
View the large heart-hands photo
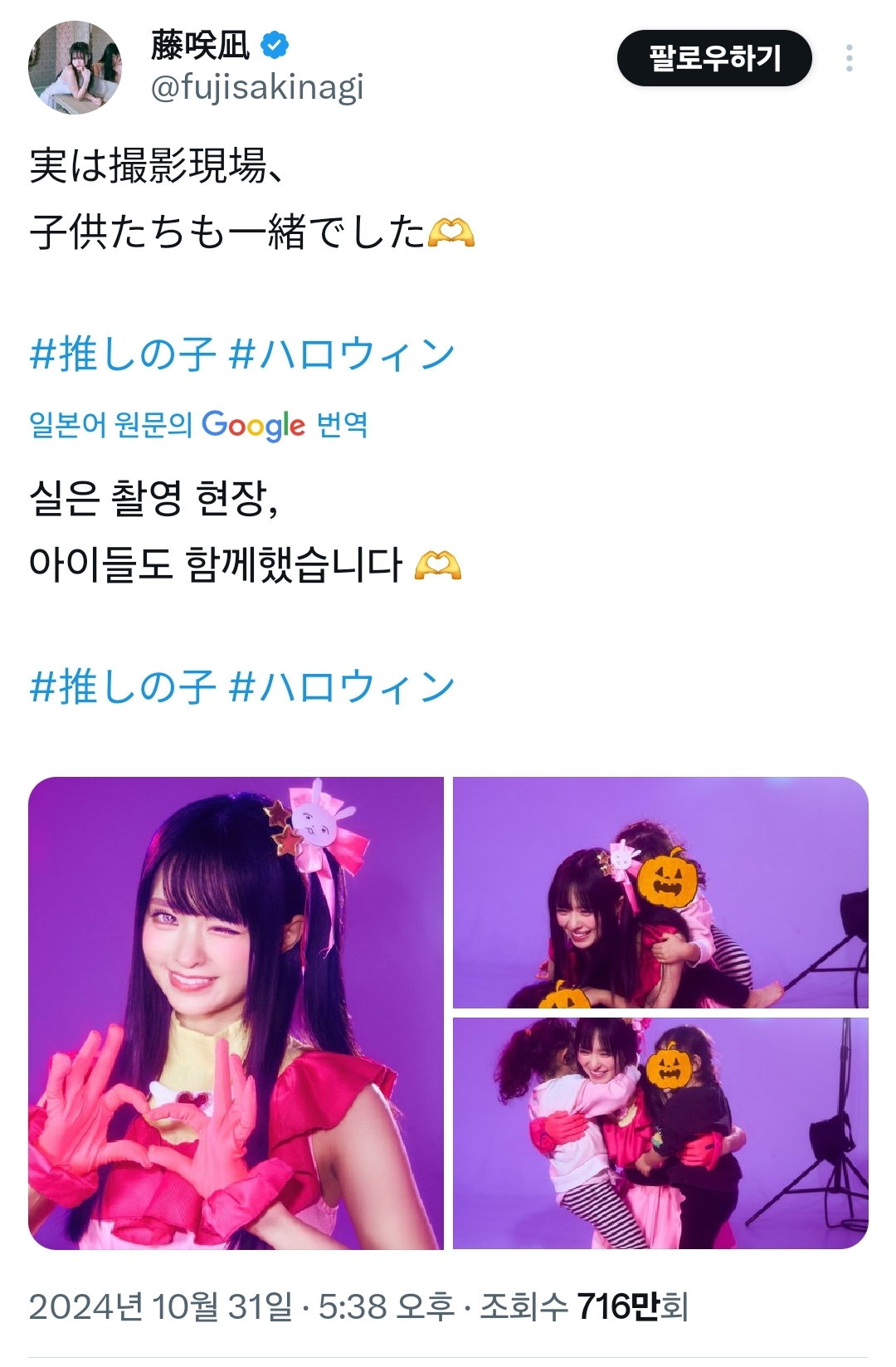tap(236, 1013)
